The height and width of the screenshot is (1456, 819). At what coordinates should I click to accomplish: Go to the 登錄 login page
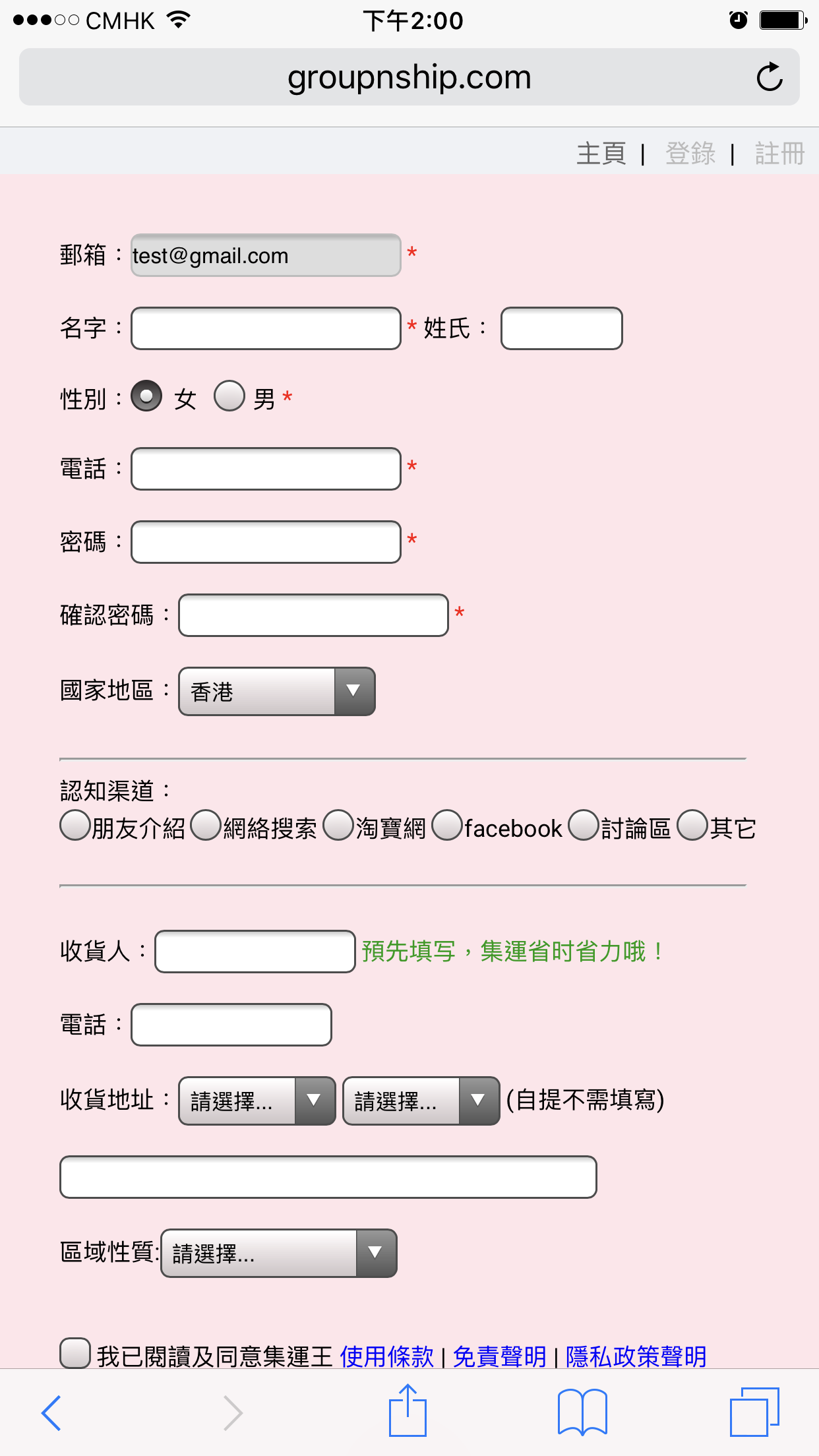point(690,154)
